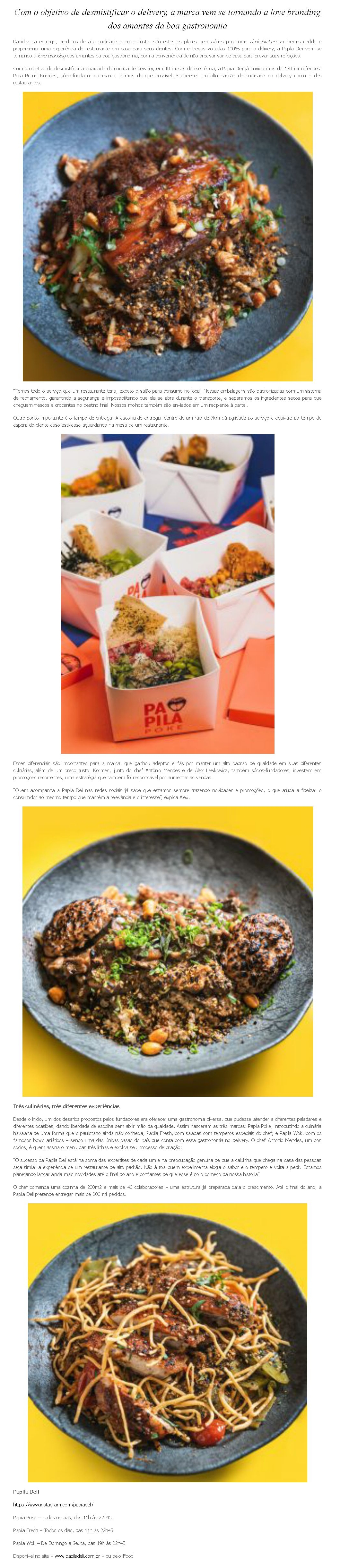The image size is (349, 1568).
Task: Open the Papila Deli Instagram link
Action: (x=53, y=1504)
